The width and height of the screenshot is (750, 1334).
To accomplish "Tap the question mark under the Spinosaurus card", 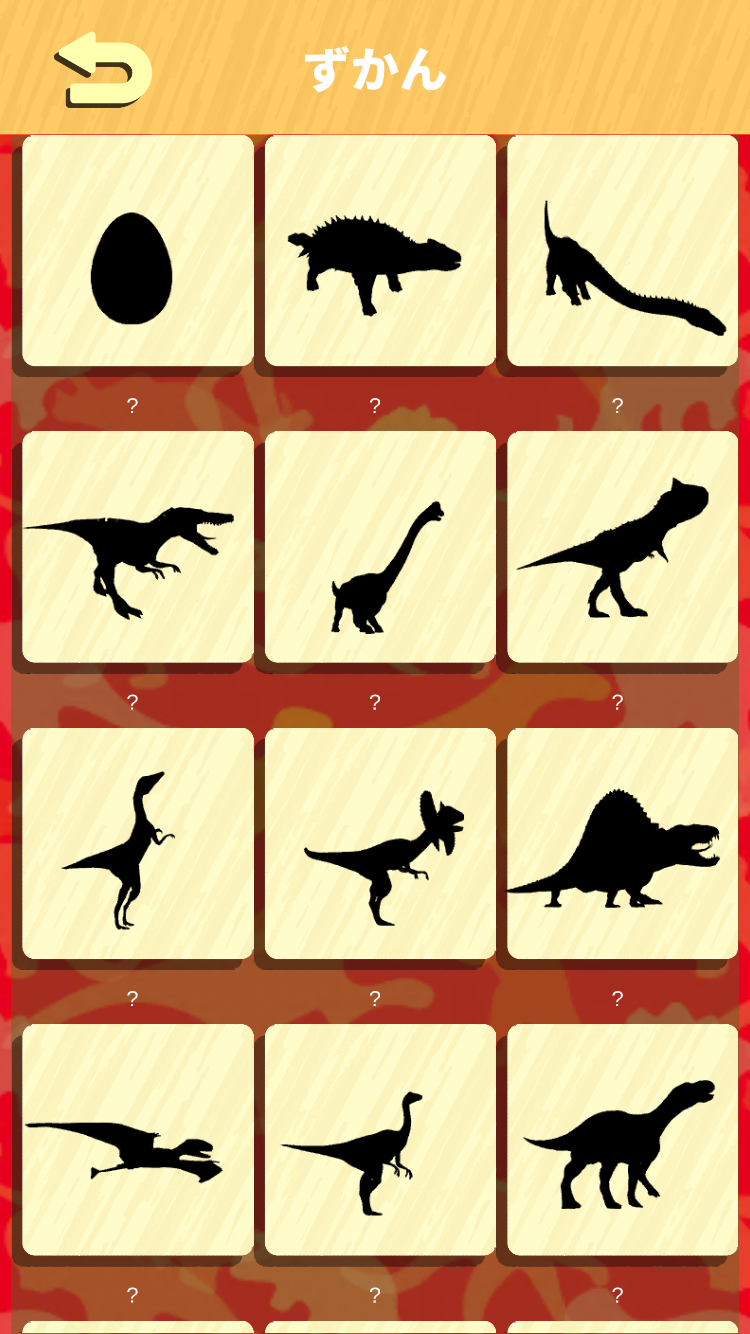I will (618, 996).
